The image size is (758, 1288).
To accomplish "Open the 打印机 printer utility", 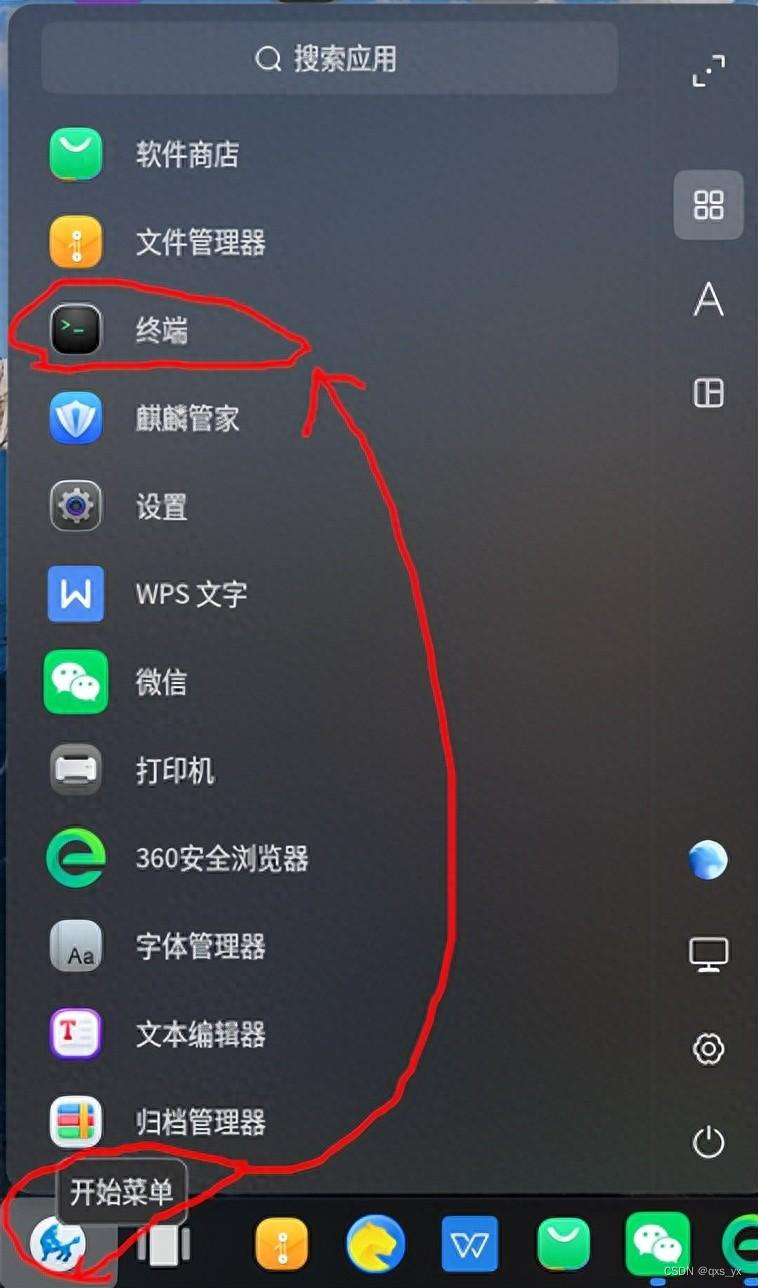I will pyautogui.click(x=175, y=770).
